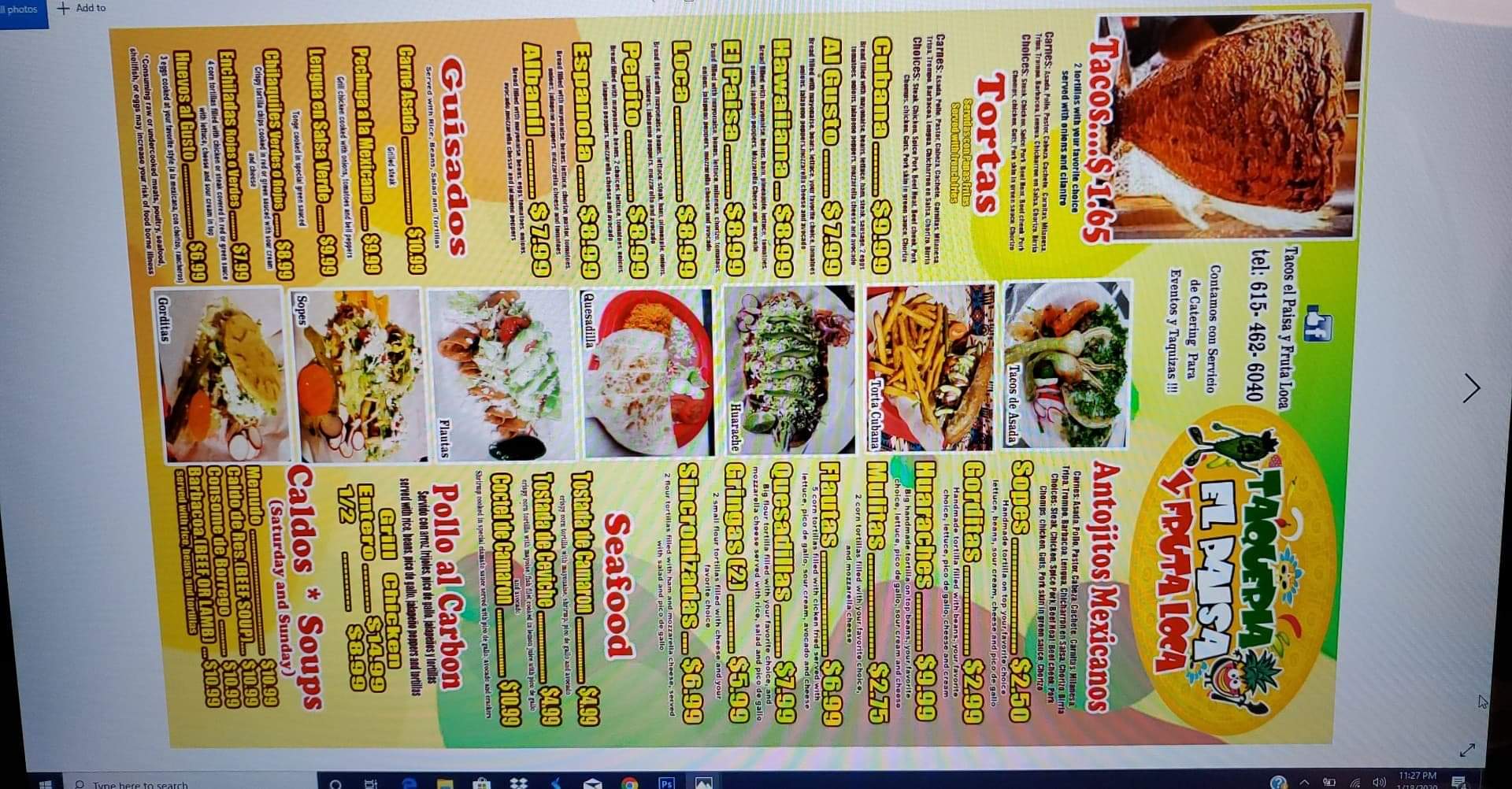Open Cortana circle in the taskbar
The width and height of the screenshot is (1512, 789).
click(x=336, y=784)
